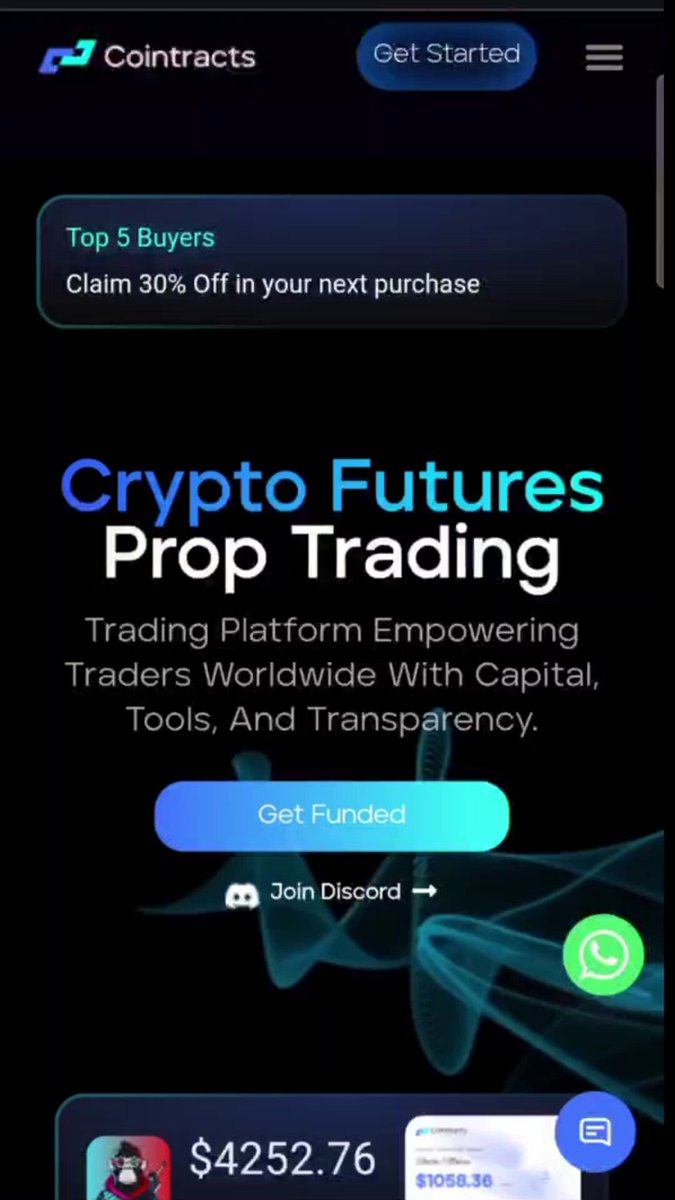This screenshot has height=1200, width=675.
Task: Tap the Get Started button
Action: [446, 54]
